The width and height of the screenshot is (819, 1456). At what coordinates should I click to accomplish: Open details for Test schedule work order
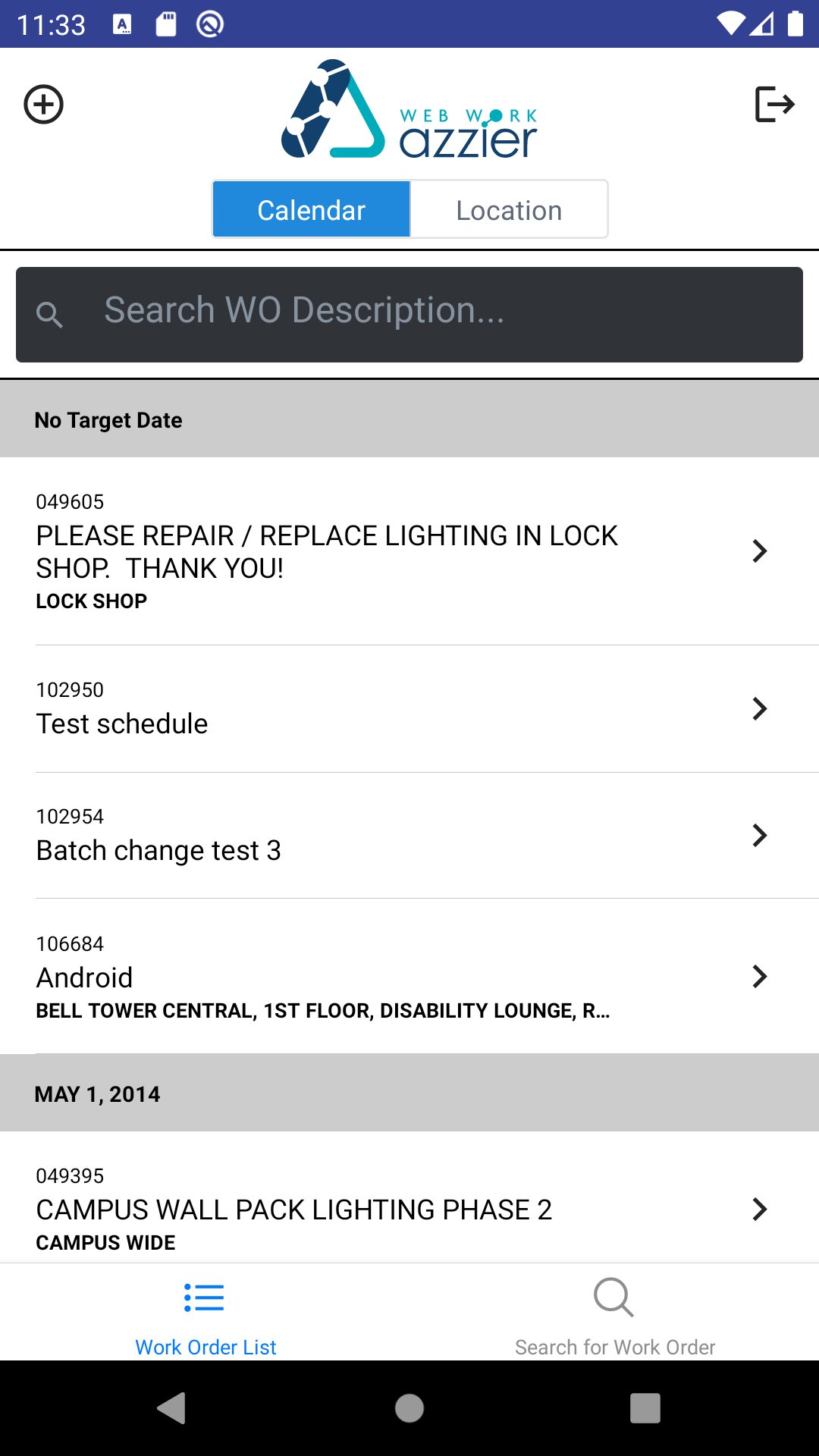[759, 708]
